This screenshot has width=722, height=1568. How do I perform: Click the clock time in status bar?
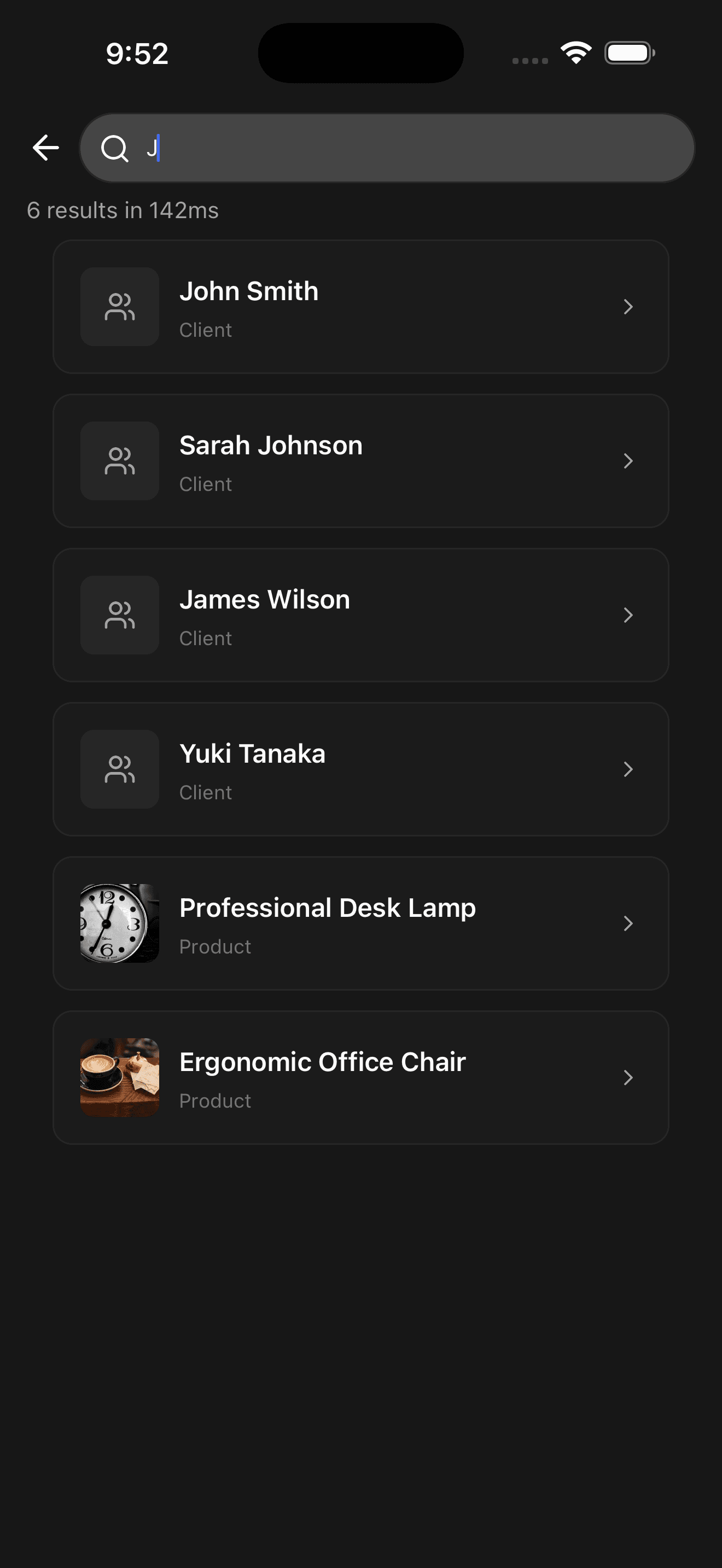click(x=135, y=54)
